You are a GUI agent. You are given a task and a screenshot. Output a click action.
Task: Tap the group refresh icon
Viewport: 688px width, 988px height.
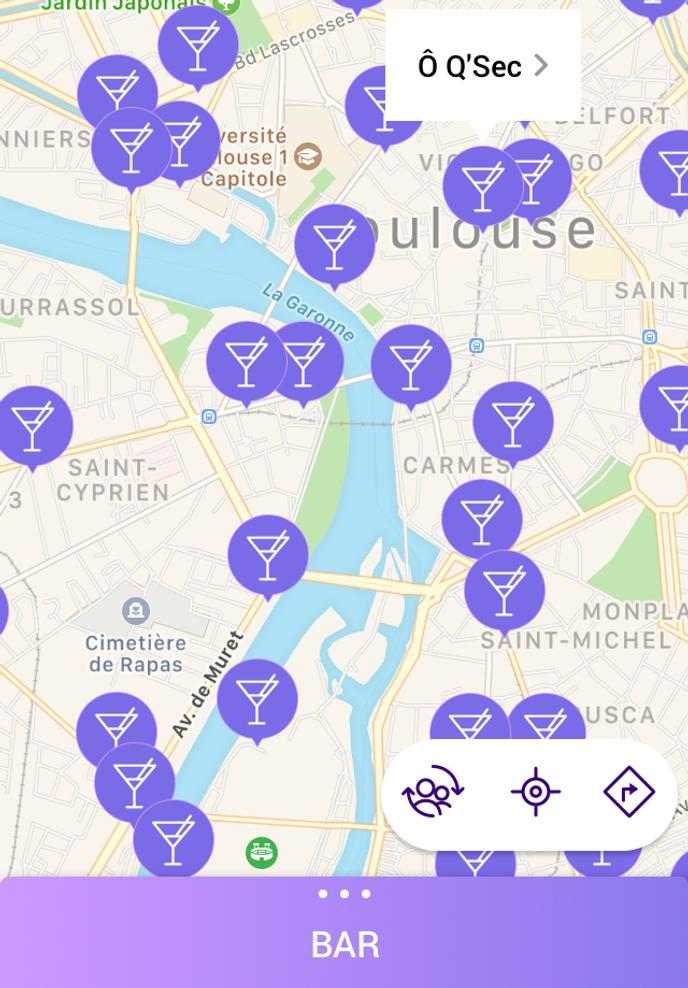[x=432, y=792]
